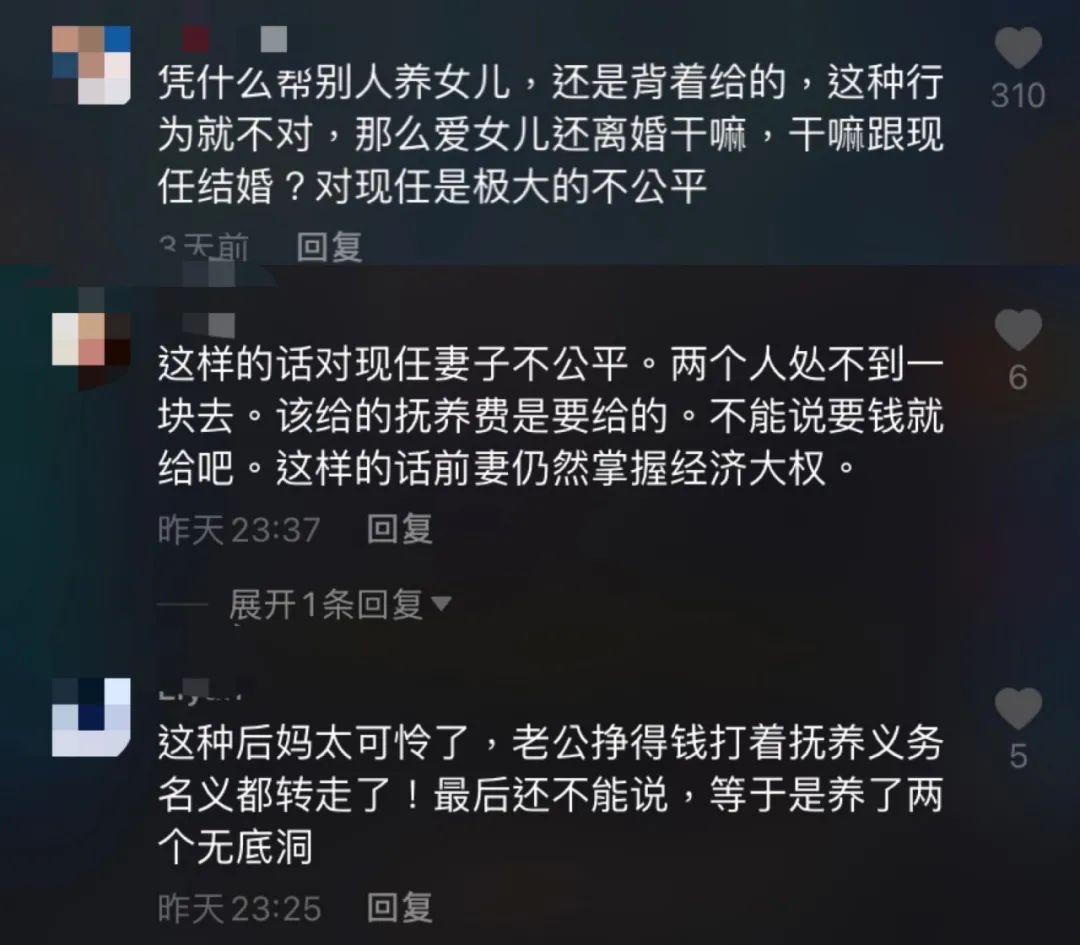Open avatar of the 后妈太可怜了 commenter
The width and height of the screenshot is (1080, 945).
[91, 716]
